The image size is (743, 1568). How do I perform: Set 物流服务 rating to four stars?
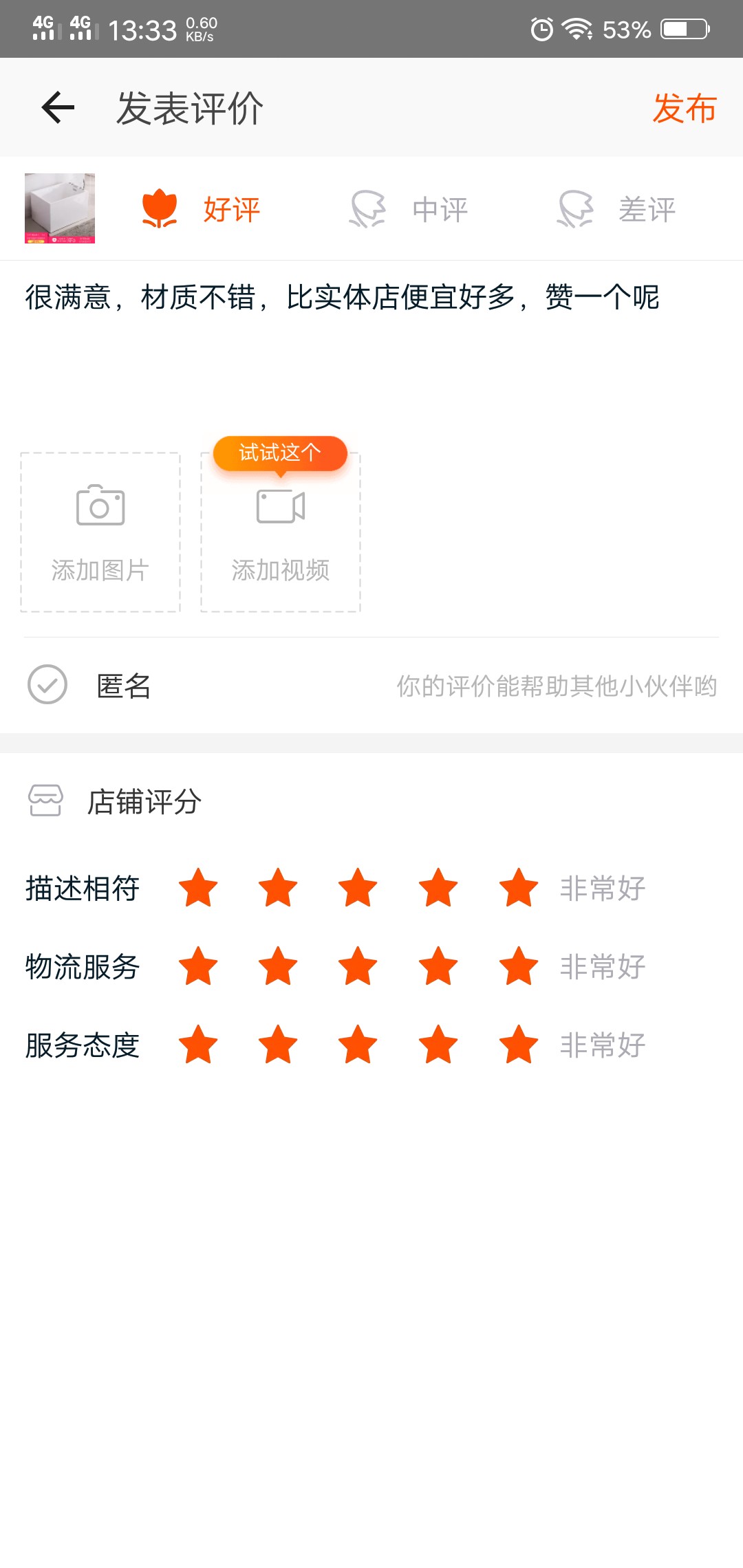pyautogui.click(x=438, y=966)
